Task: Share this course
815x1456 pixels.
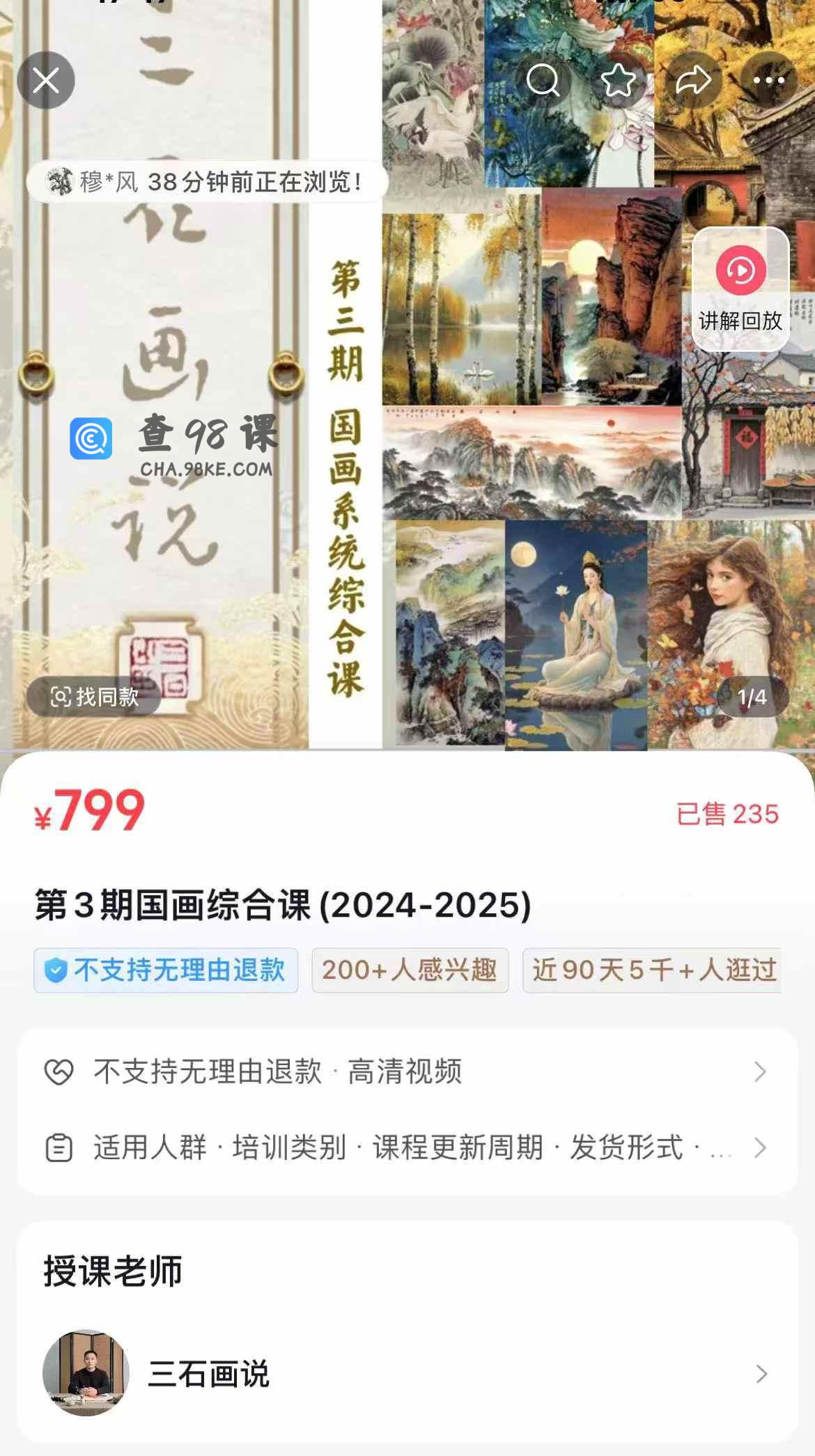Action: coord(693,80)
